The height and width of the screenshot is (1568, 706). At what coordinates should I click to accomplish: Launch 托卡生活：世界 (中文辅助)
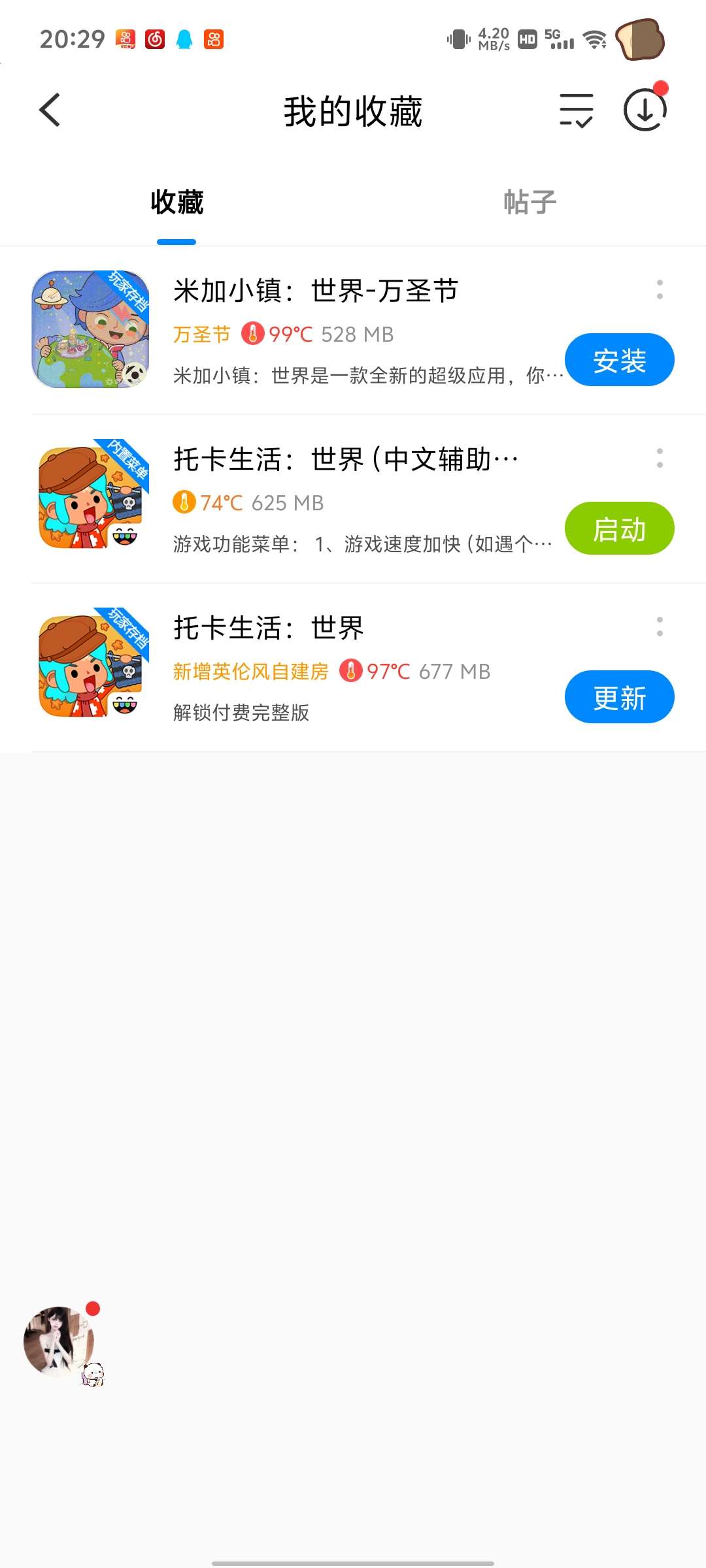coord(619,529)
